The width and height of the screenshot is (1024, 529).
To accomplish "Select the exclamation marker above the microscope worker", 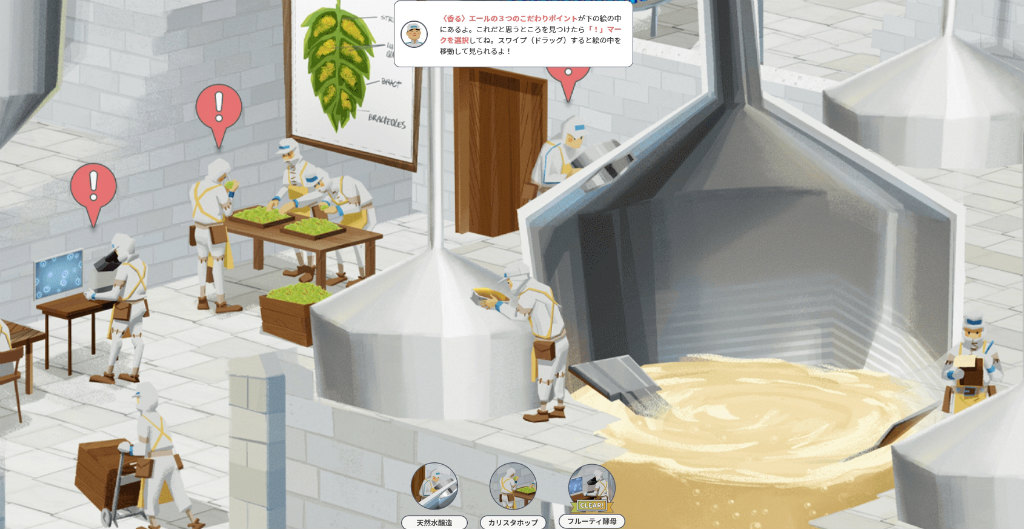I will click(x=94, y=186).
